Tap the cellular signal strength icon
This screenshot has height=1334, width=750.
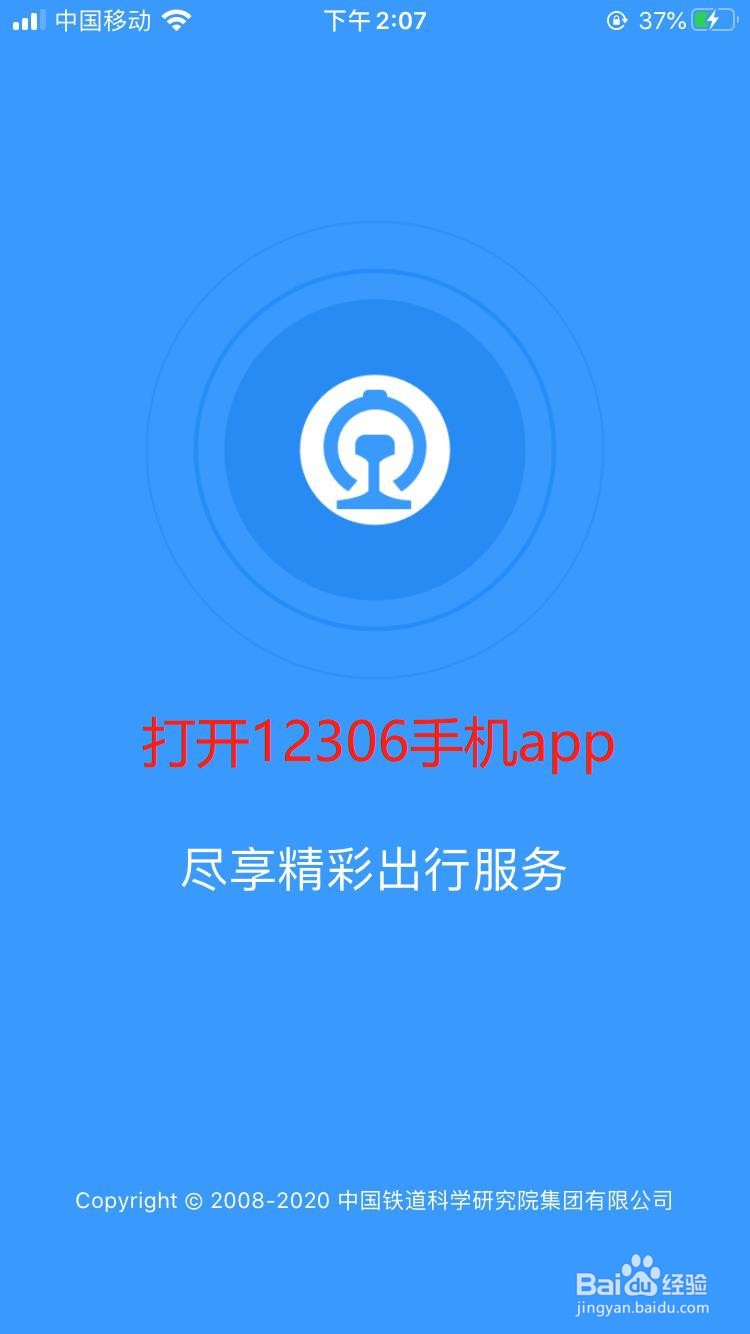tap(26, 18)
